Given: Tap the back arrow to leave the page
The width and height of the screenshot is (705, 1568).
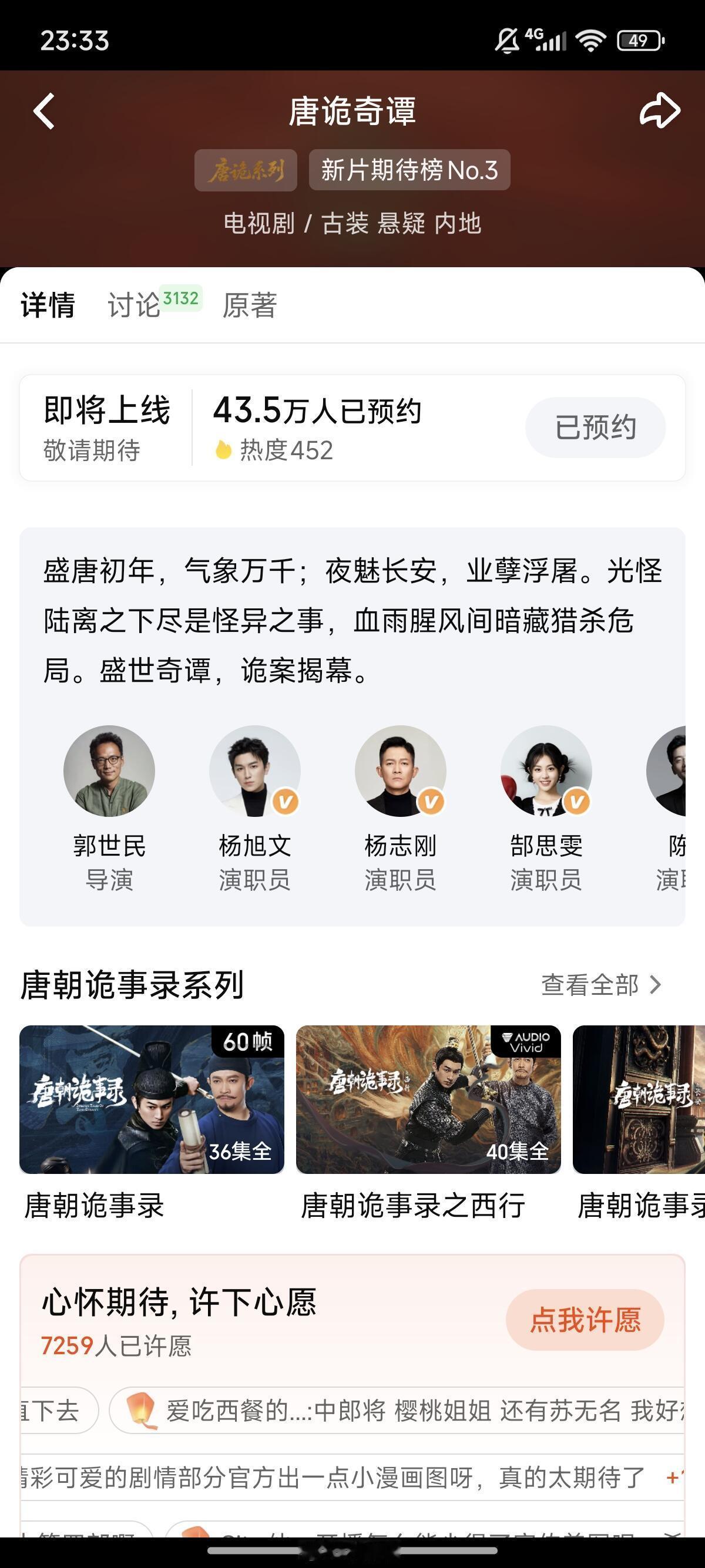Looking at the screenshot, I should point(43,112).
